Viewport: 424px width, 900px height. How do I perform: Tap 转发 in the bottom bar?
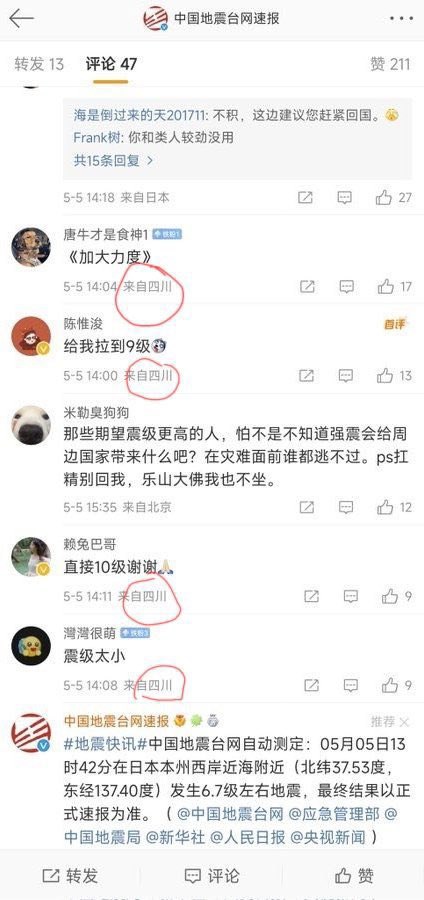(x=71, y=876)
